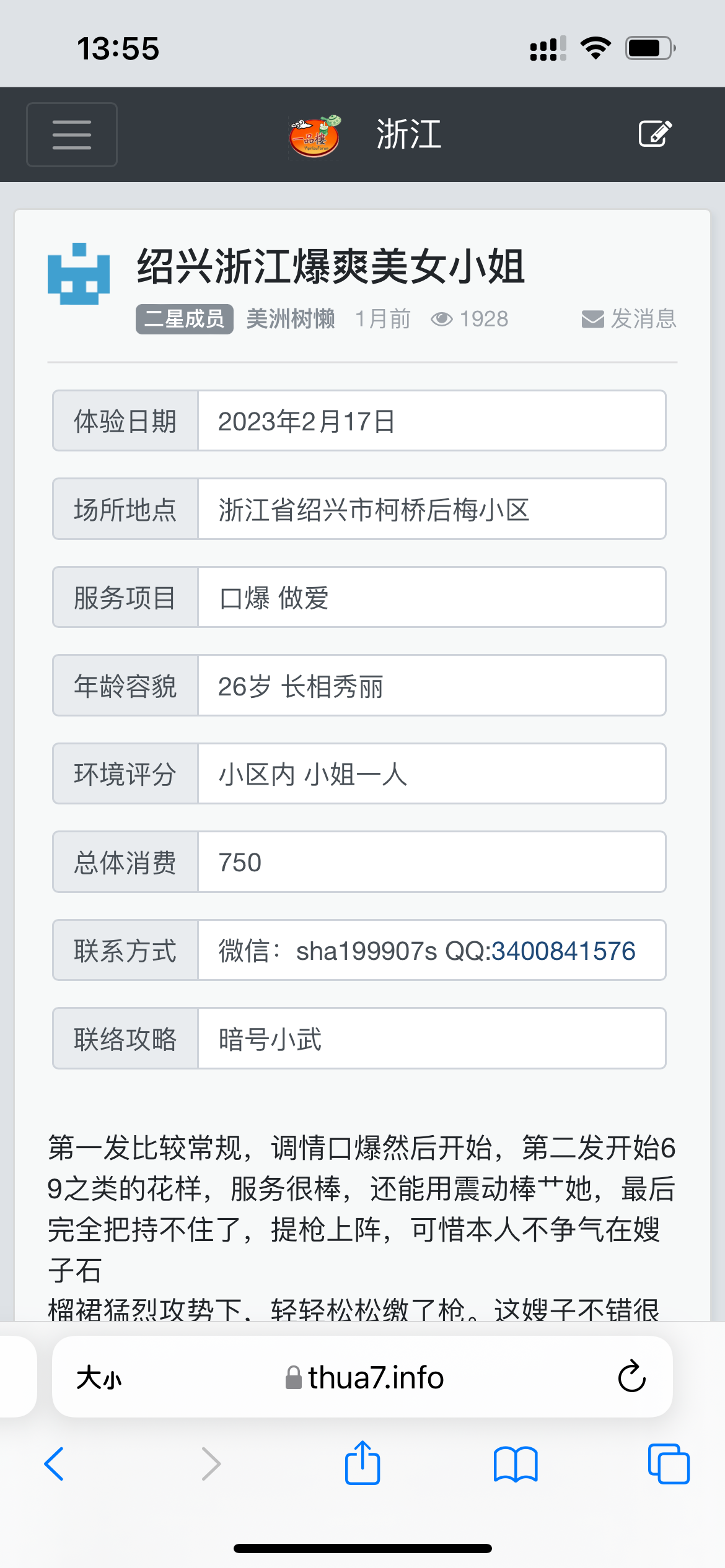Viewport: 725px width, 1568px height.
Task: Navigate back with the left chevron
Action: [x=55, y=1464]
